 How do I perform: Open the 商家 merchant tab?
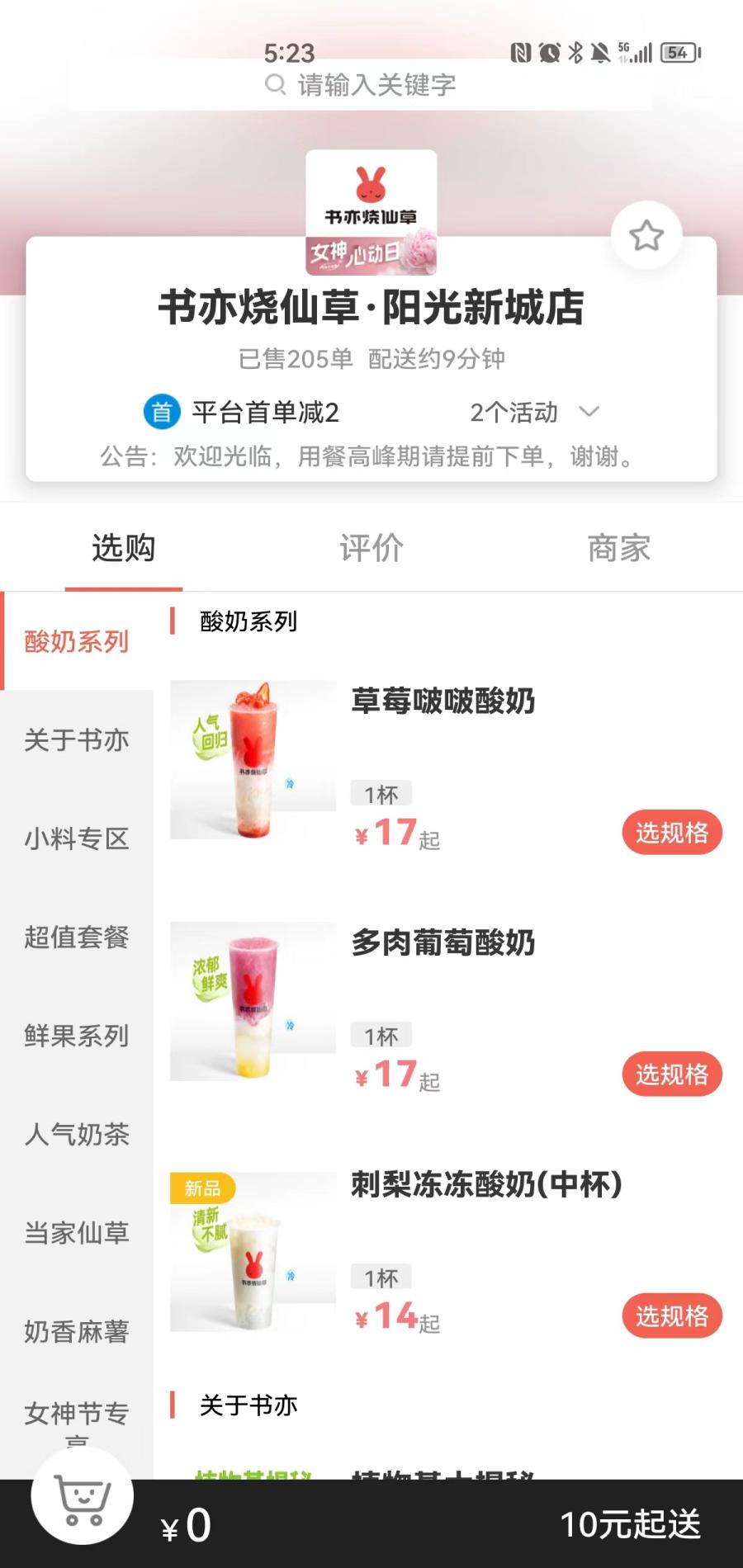[621, 547]
